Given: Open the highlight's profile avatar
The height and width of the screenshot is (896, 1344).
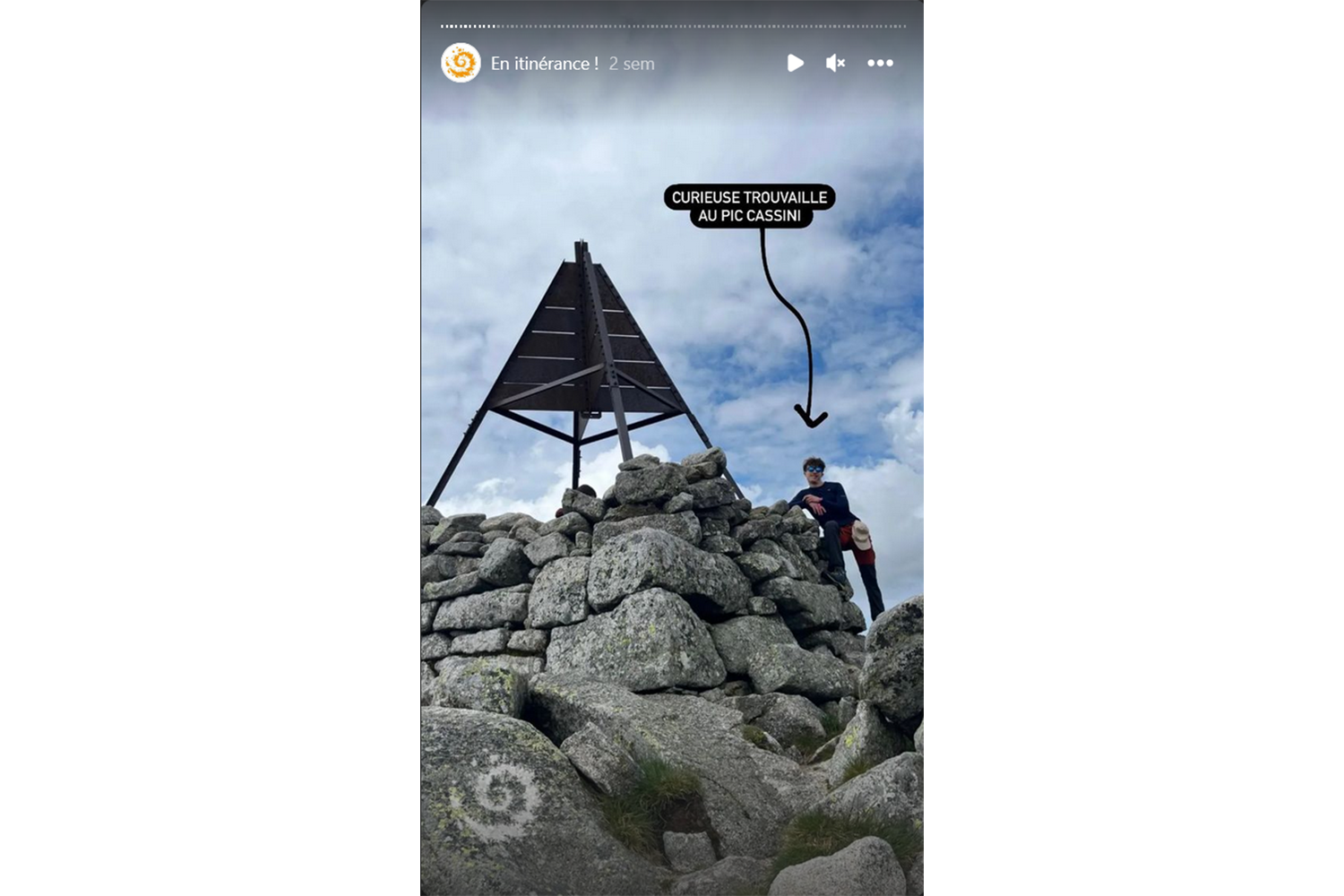Looking at the screenshot, I should tap(461, 63).
